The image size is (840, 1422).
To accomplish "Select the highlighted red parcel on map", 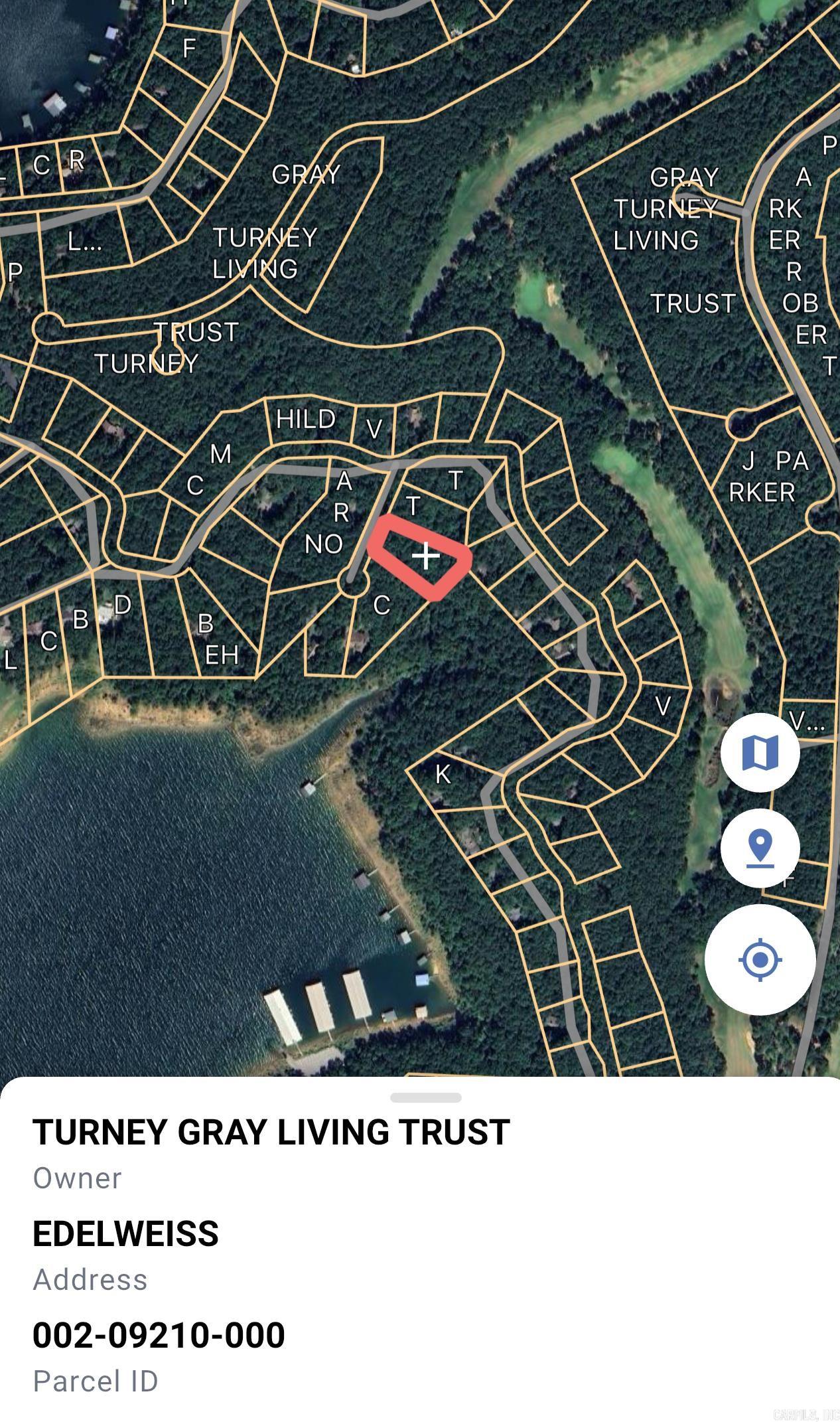I will pyautogui.click(x=421, y=556).
